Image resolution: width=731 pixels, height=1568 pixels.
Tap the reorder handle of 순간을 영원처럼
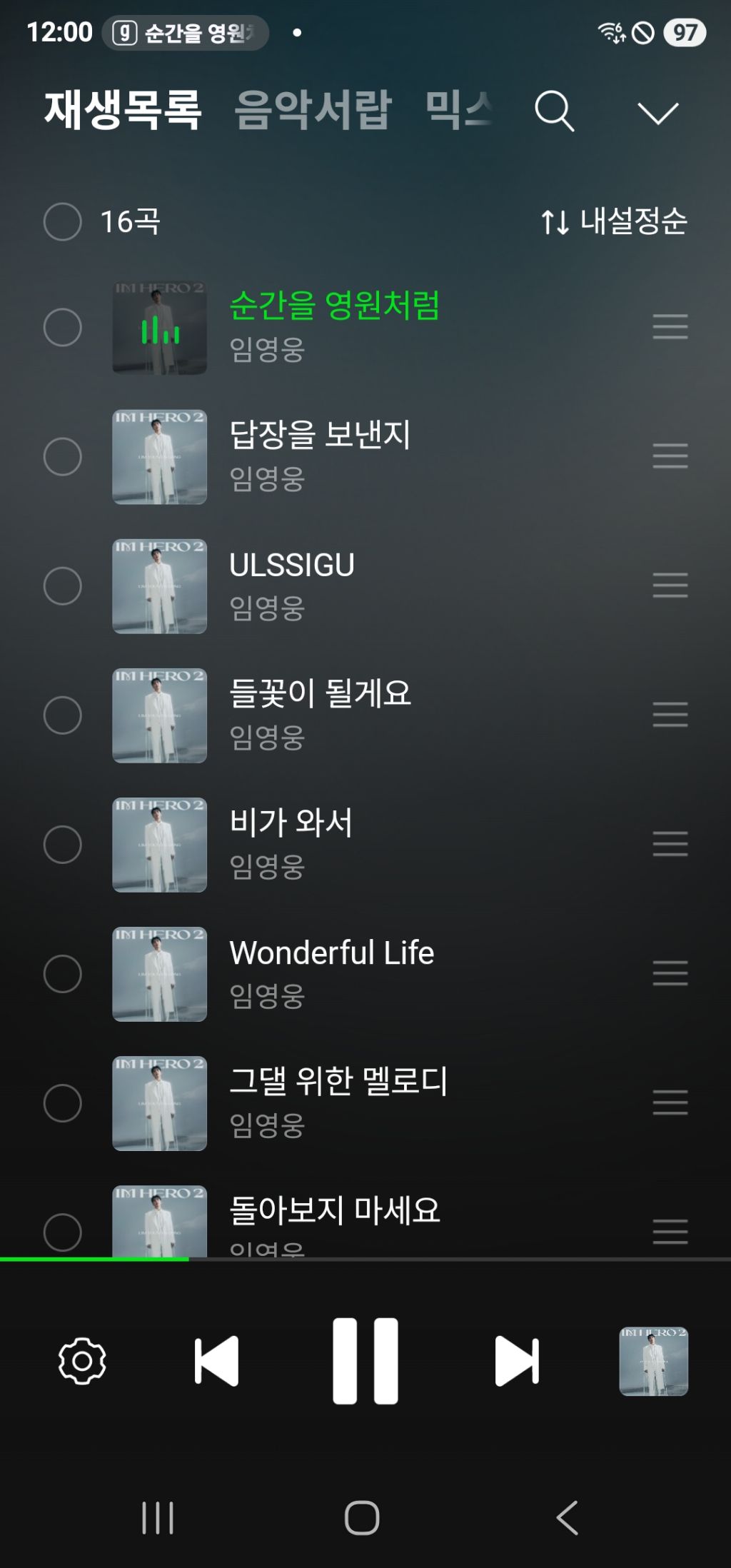pos(670,327)
